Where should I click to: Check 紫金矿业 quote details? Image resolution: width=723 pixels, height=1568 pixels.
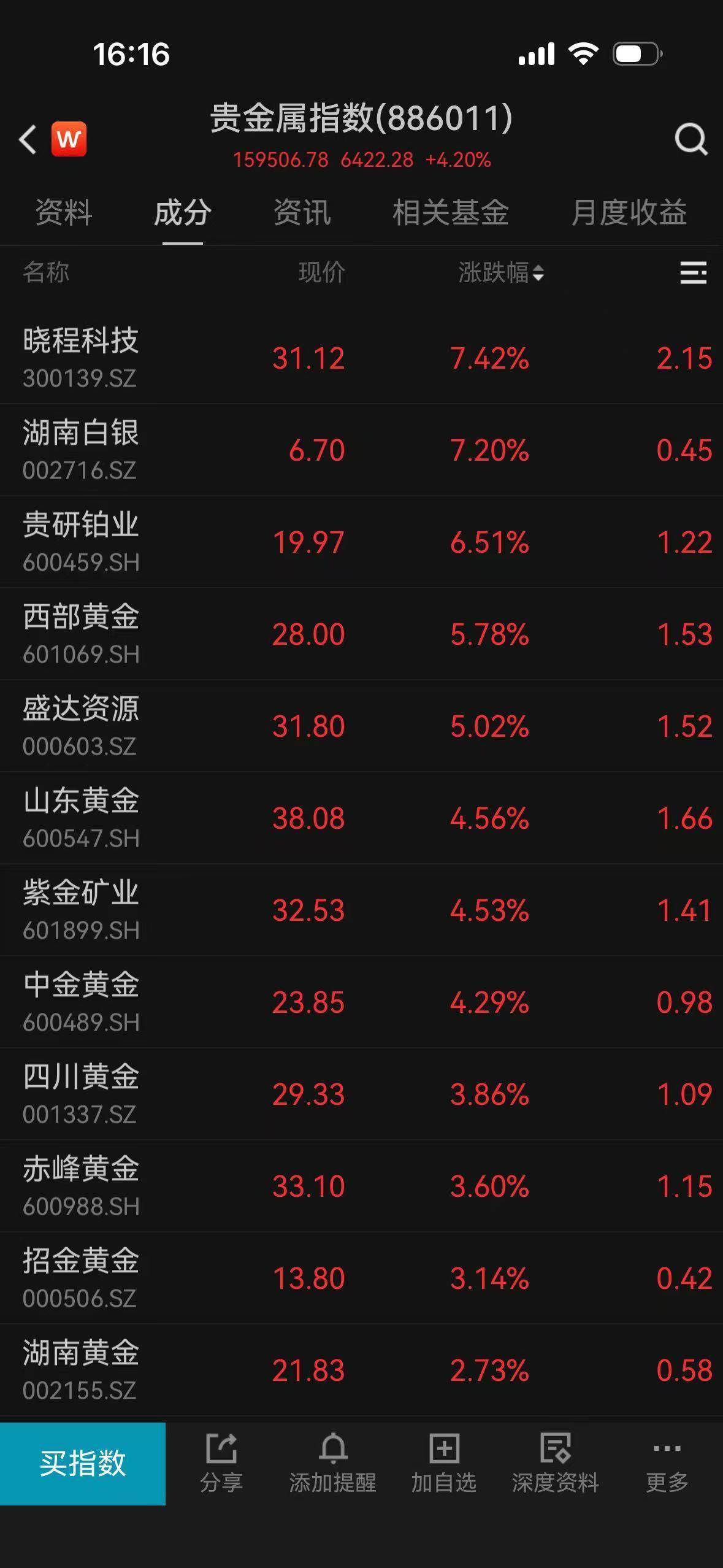point(81,909)
